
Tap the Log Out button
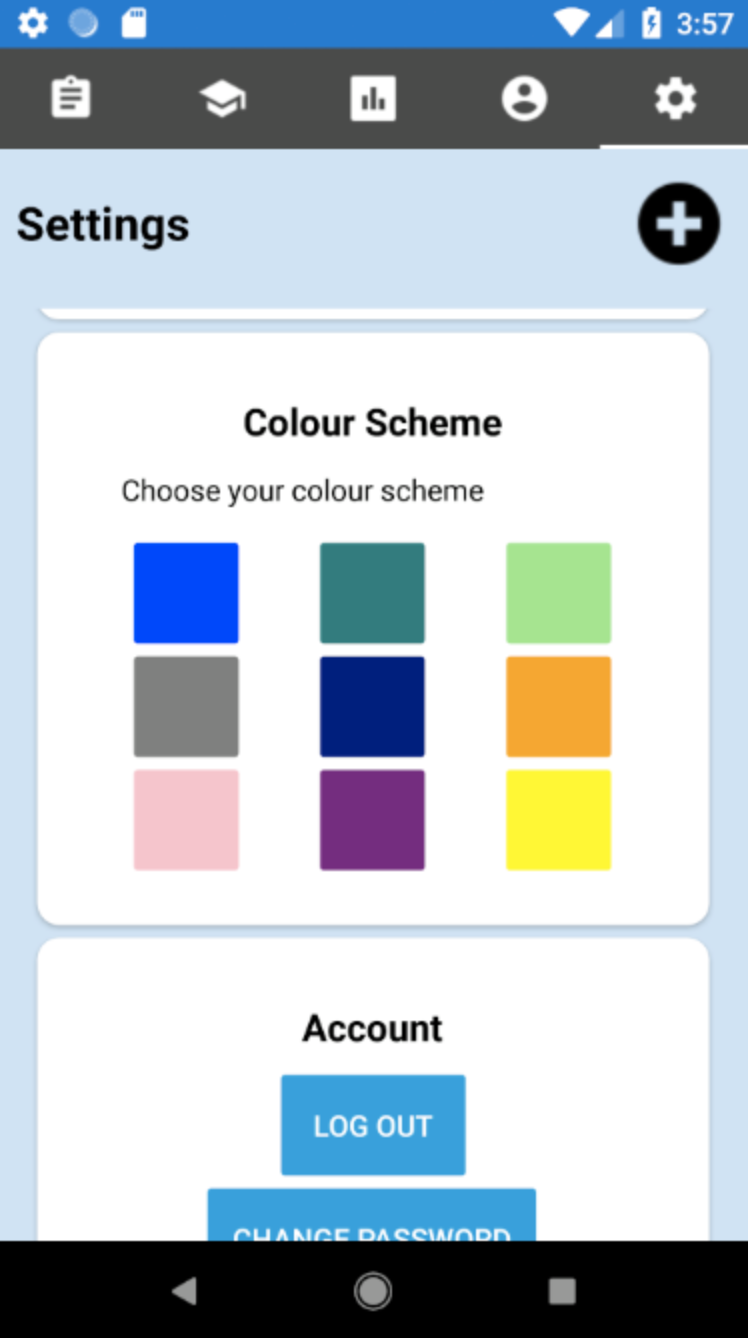(x=373, y=1125)
